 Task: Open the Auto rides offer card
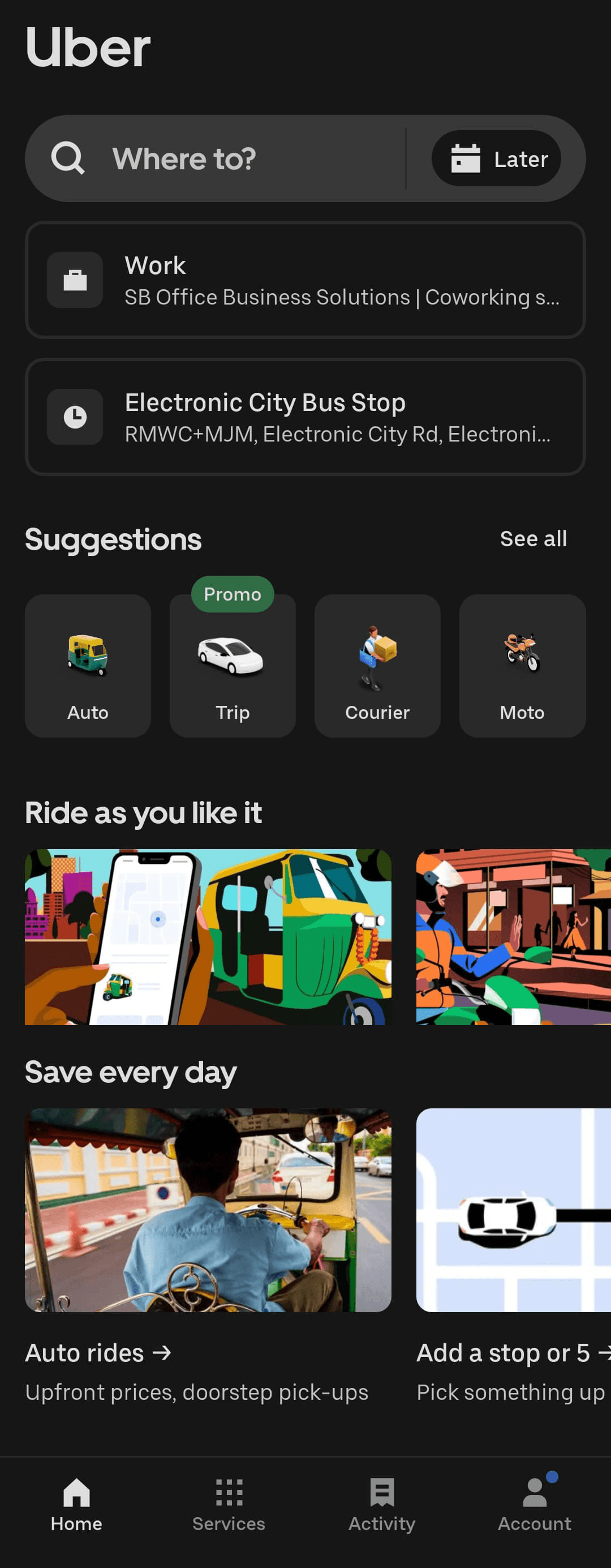208,1210
